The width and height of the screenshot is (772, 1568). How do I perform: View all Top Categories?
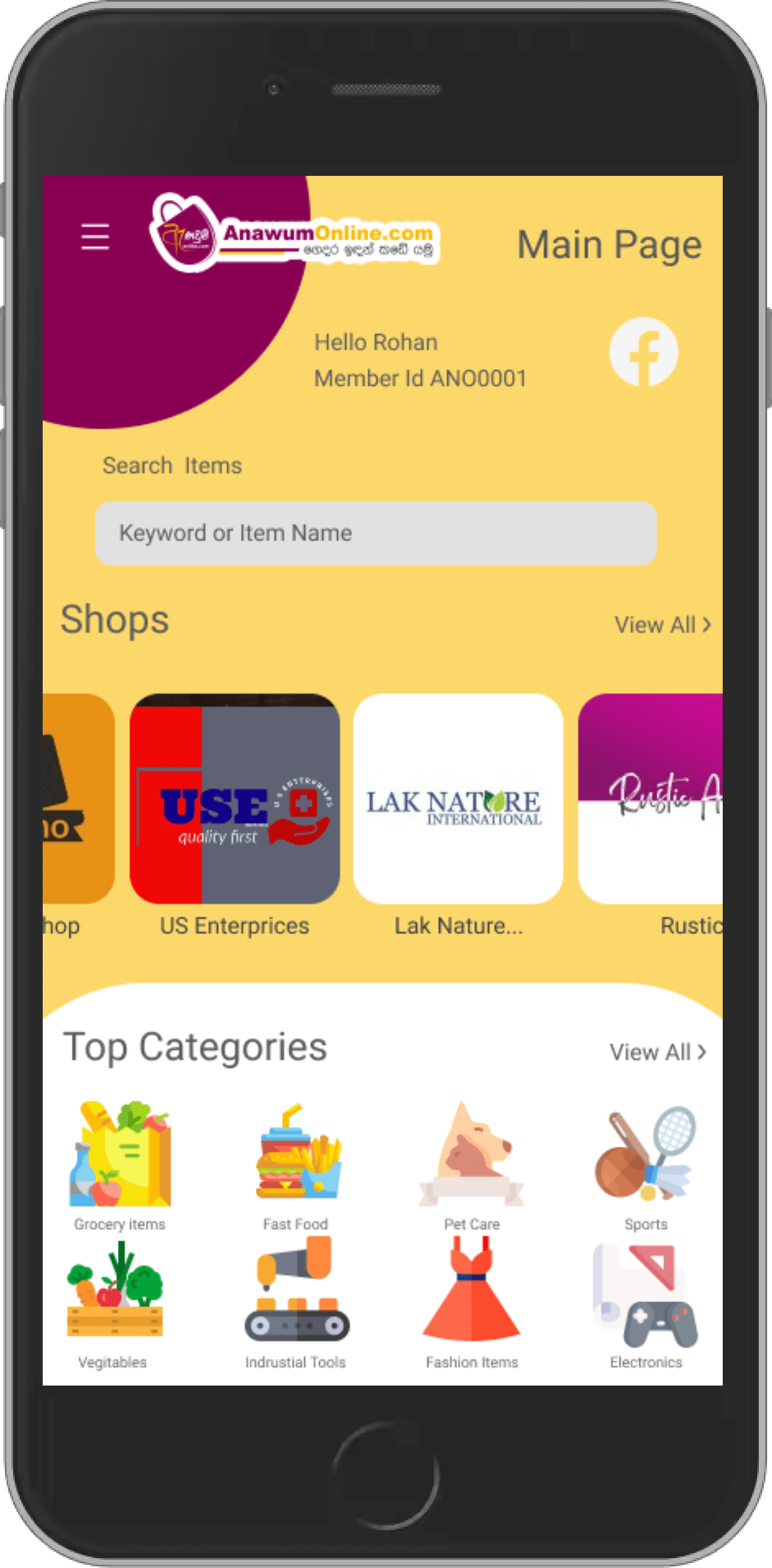[658, 1052]
